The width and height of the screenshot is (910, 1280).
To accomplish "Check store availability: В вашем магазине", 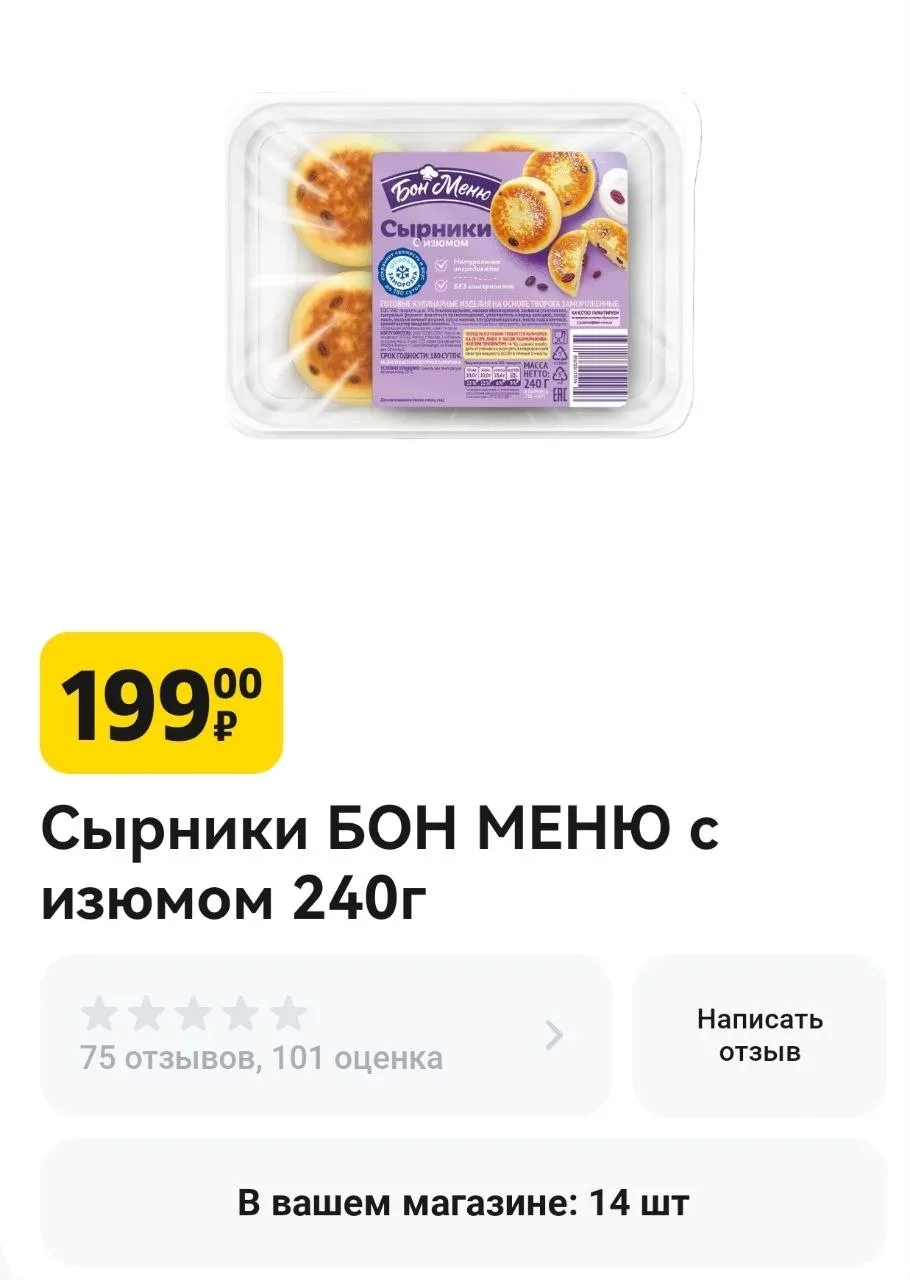I will (x=463, y=1202).
